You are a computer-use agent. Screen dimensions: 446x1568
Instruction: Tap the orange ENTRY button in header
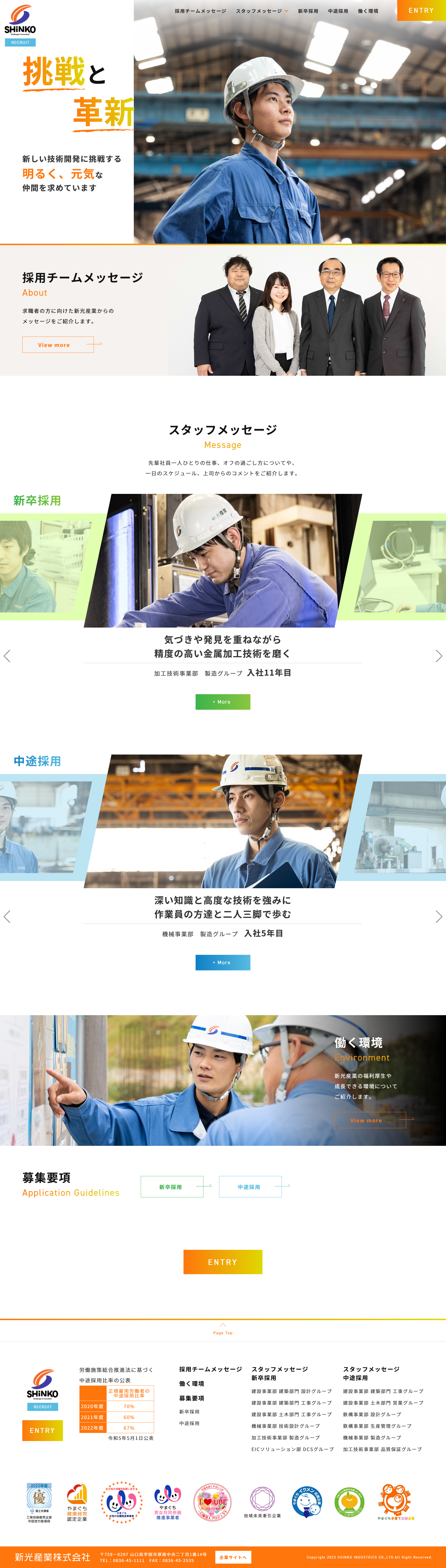pyautogui.click(x=421, y=10)
